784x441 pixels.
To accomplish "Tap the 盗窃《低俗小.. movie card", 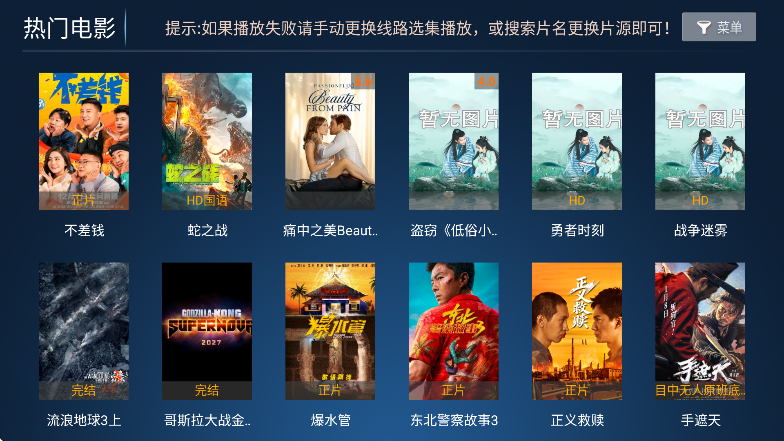I will pos(454,142).
